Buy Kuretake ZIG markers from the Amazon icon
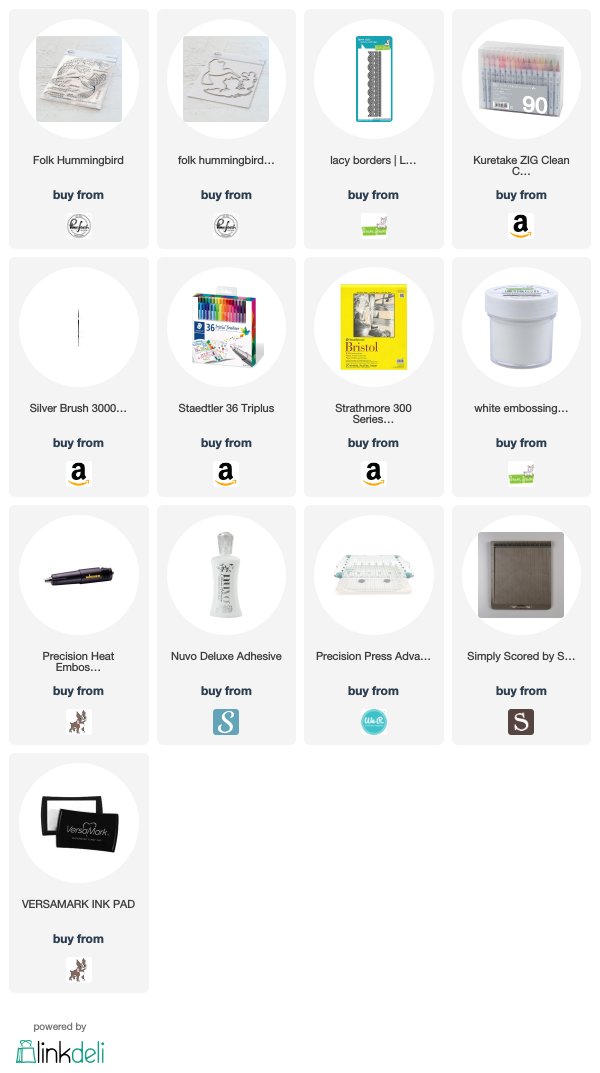 pos(521,226)
